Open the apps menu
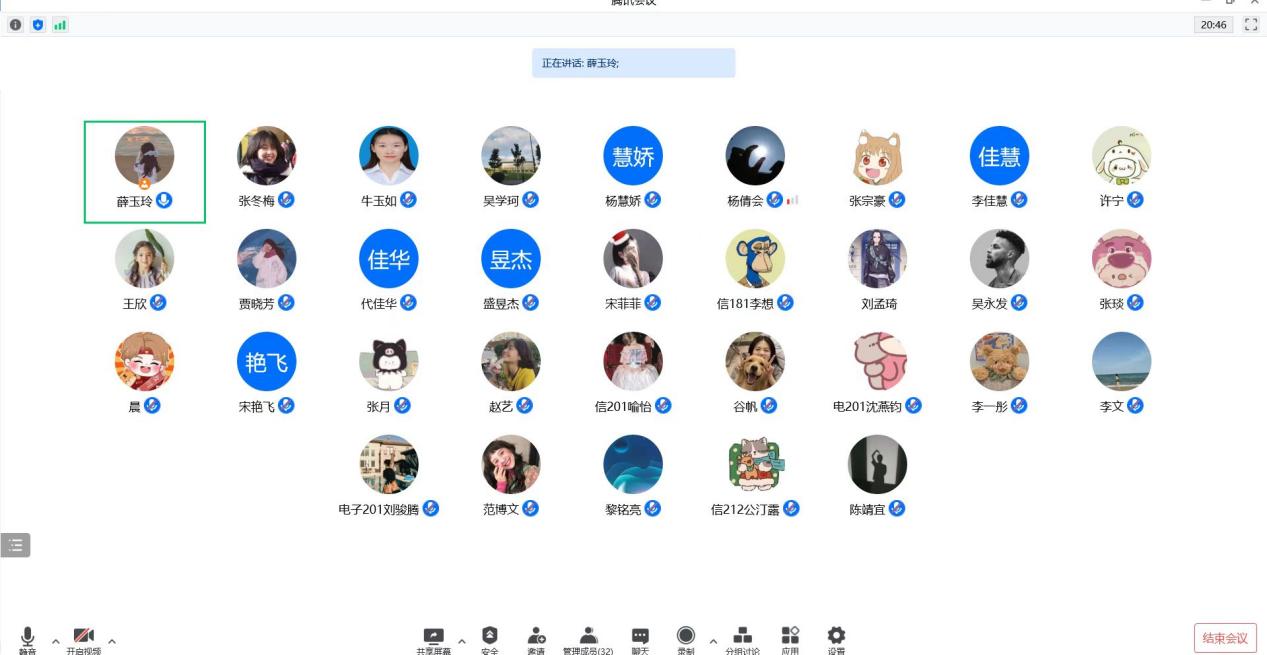The image size is (1267, 655). pos(790,638)
